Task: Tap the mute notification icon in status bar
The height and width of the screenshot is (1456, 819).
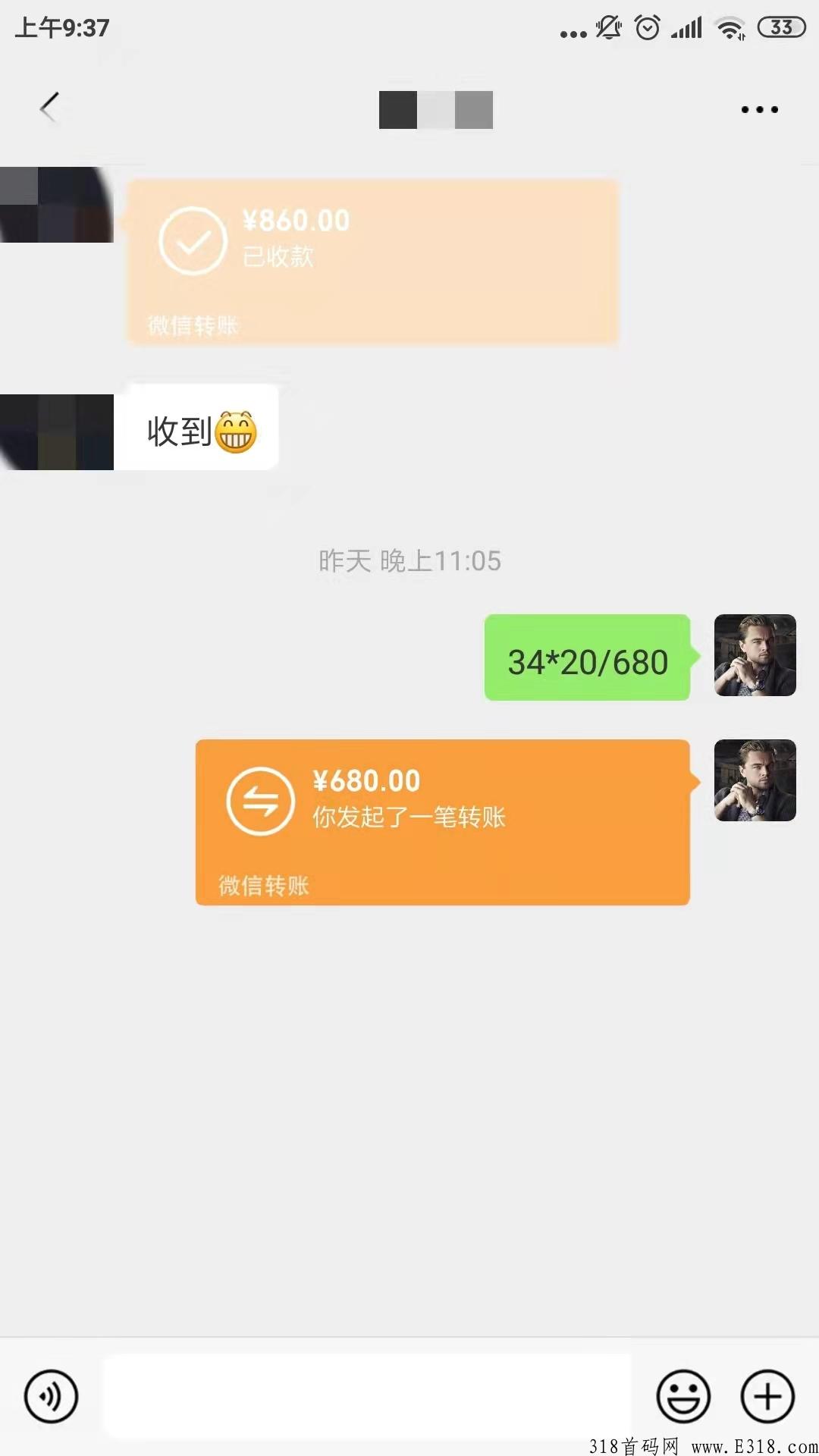Action: (607, 27)
